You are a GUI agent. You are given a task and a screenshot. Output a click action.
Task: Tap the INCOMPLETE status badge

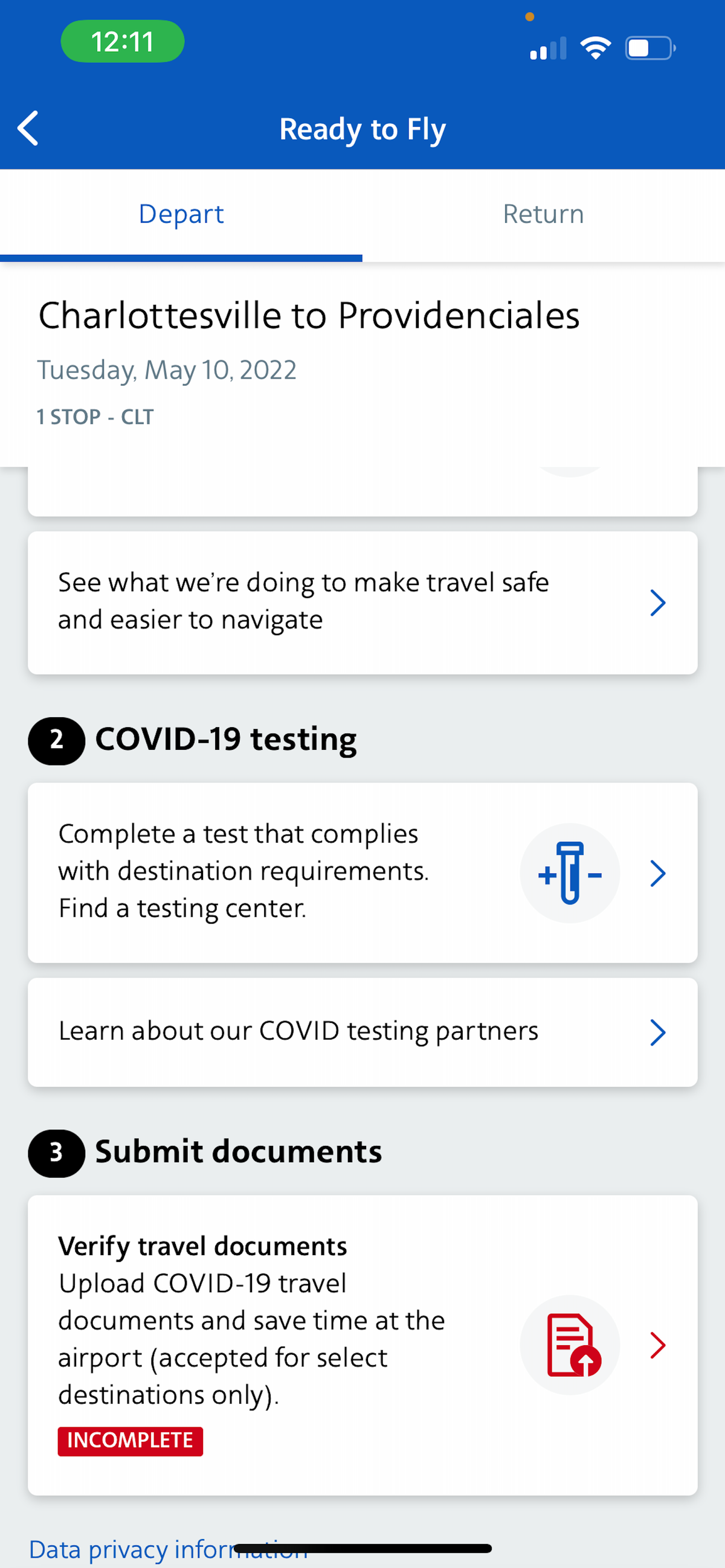[x=130, y=1441]
